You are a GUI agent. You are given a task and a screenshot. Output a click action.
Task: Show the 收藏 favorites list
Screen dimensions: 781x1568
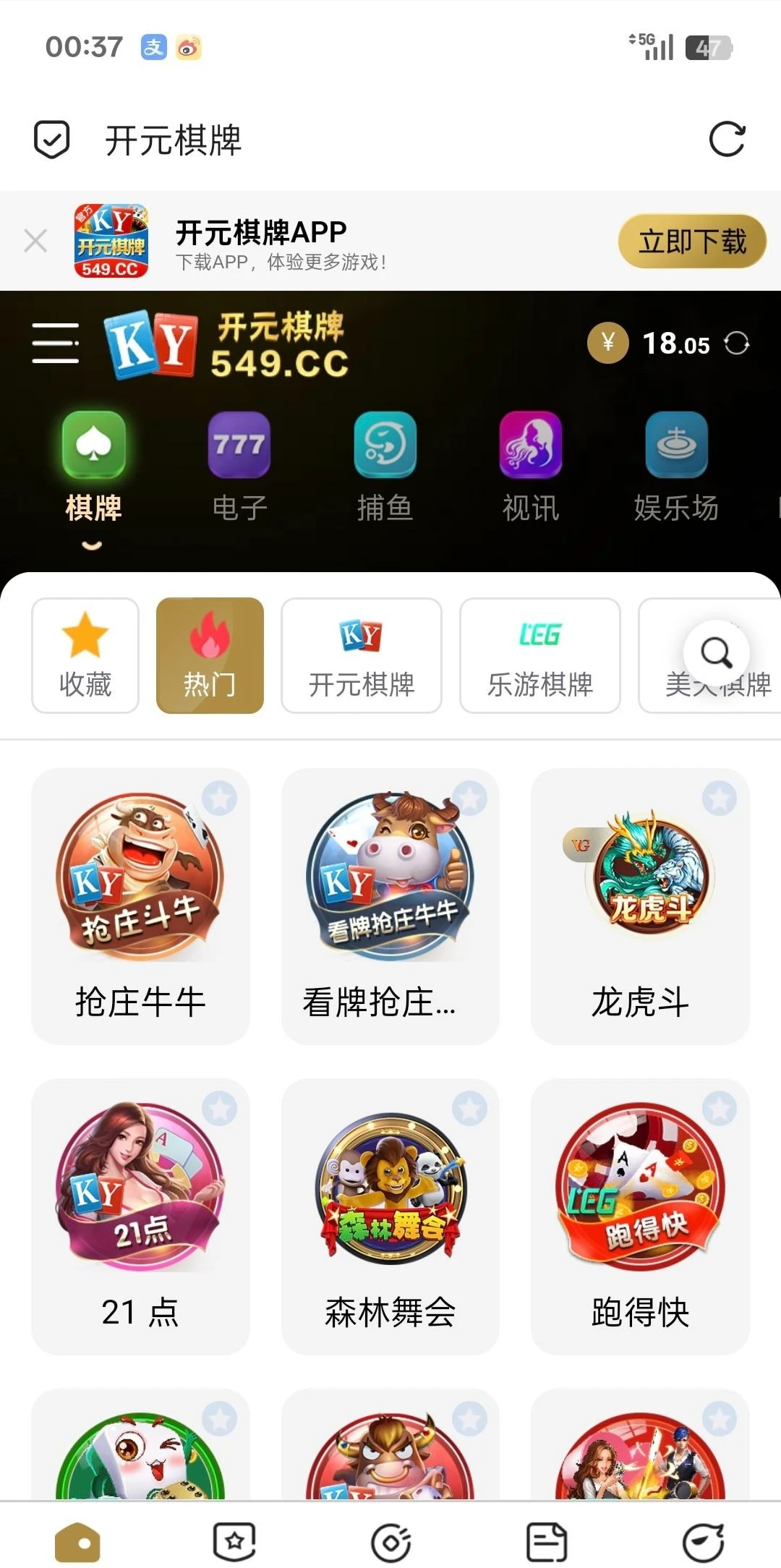point(85,655)
